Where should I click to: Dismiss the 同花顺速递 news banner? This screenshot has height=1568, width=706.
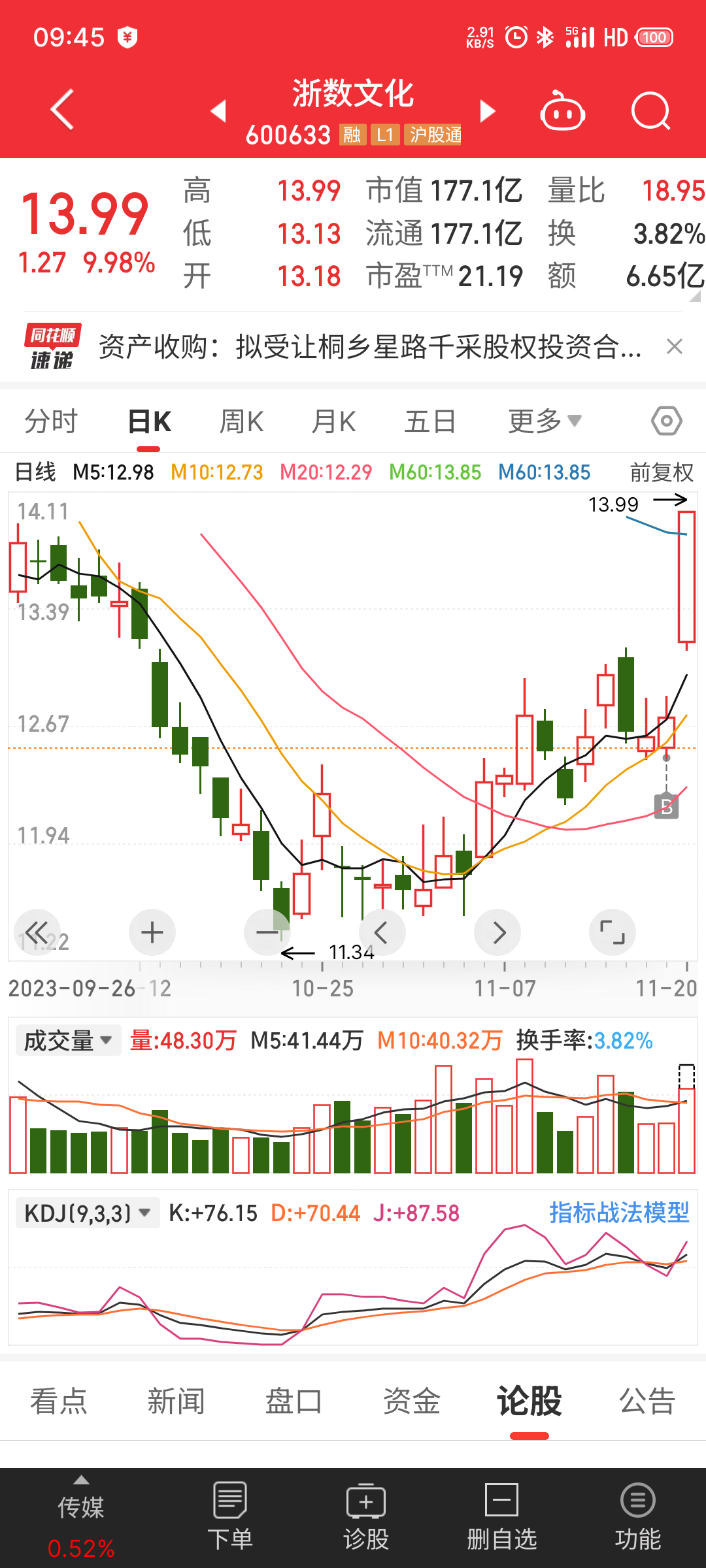675,346
